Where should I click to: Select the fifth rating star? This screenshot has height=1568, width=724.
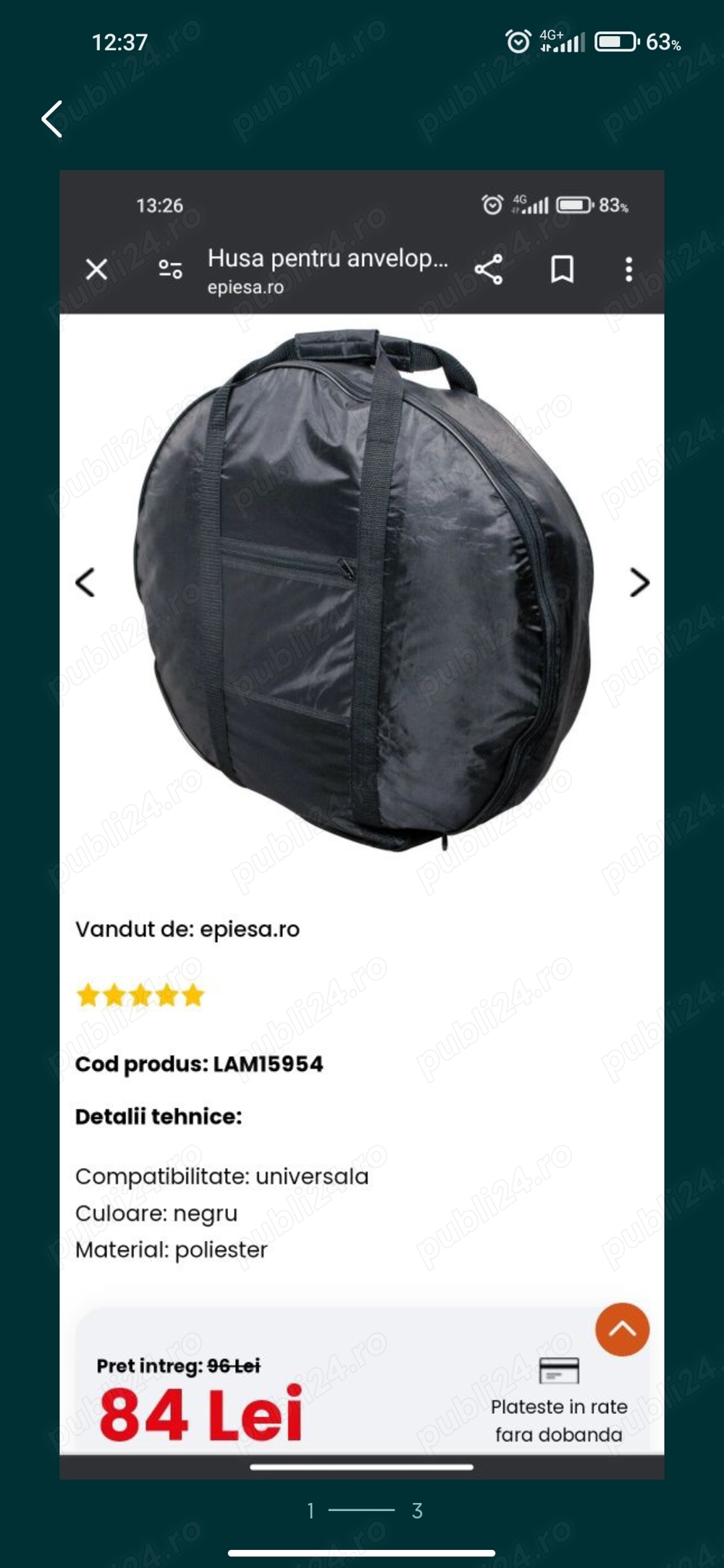click(193, 995)
